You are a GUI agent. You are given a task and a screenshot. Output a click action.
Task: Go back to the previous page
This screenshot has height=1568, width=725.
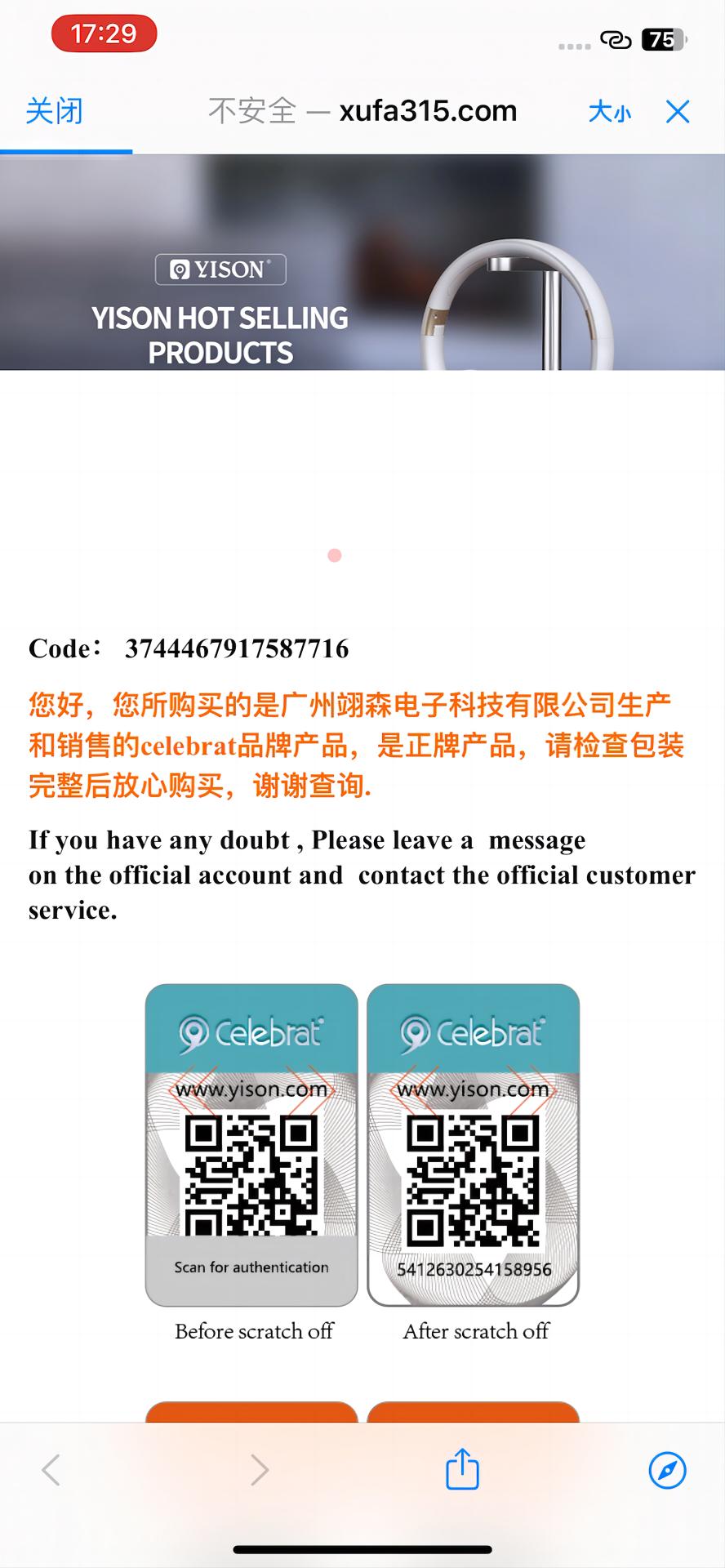click(x=51, y=1470)
